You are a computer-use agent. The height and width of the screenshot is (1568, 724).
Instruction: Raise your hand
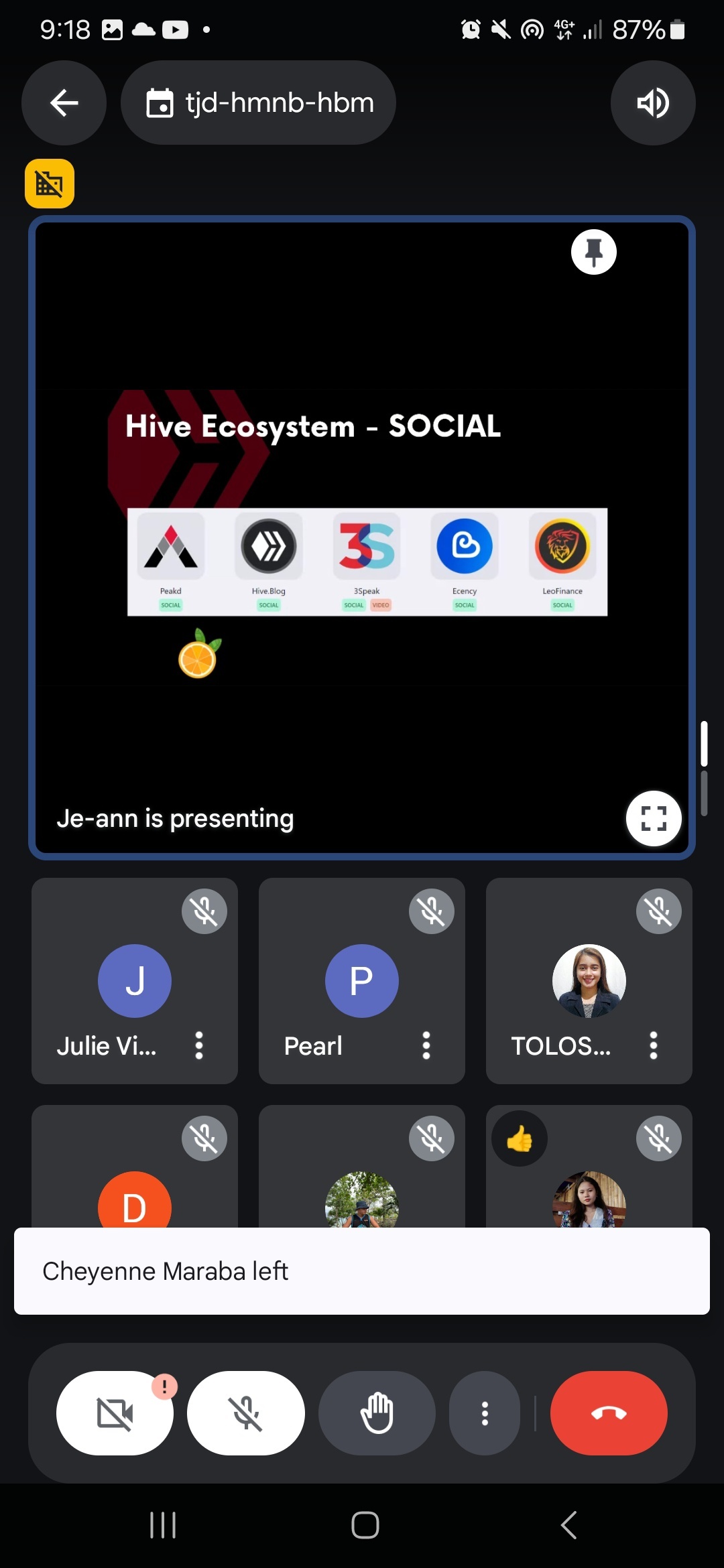pos(377,1413)
